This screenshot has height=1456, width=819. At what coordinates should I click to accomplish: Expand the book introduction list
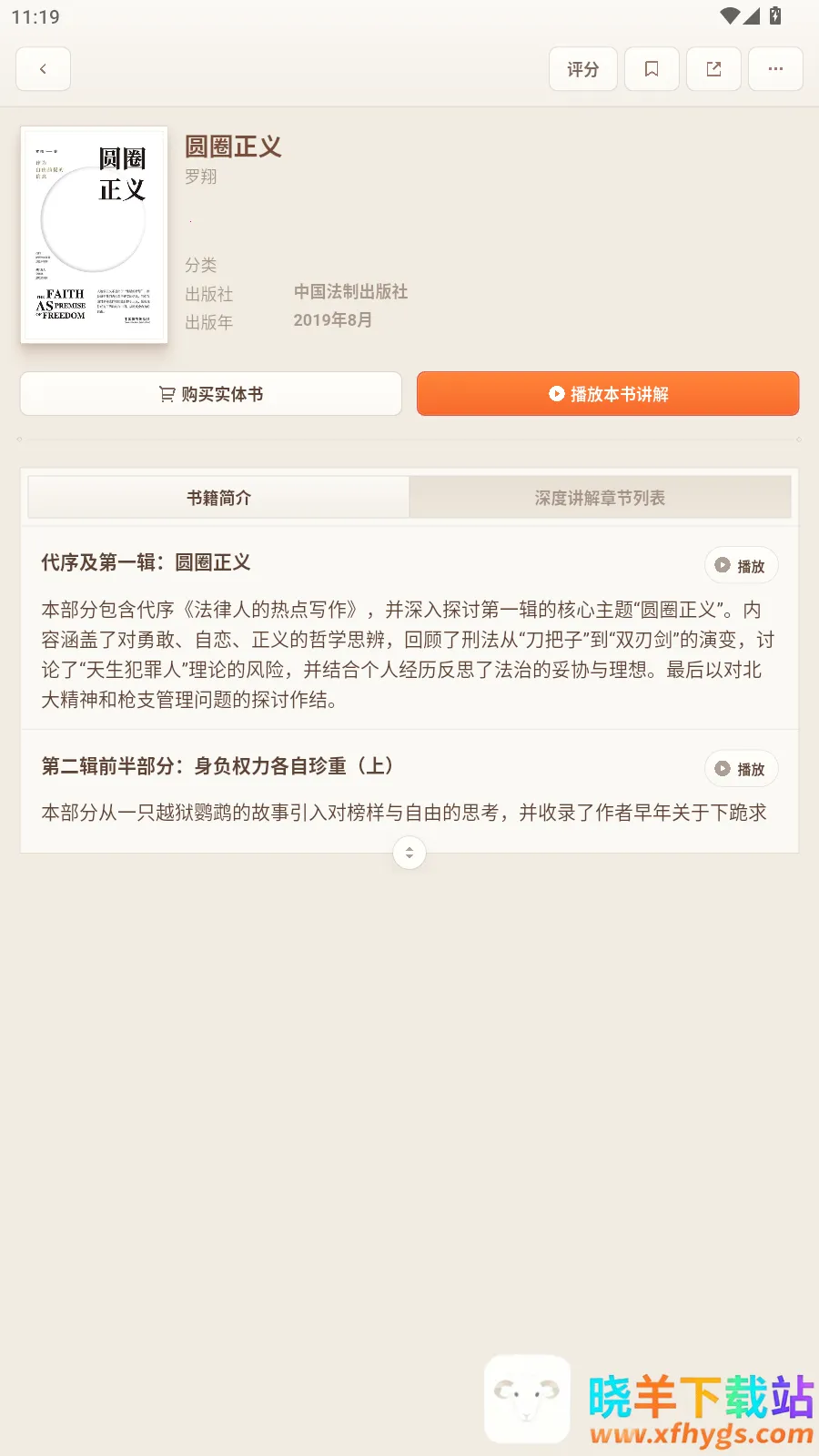pos(409,853)
